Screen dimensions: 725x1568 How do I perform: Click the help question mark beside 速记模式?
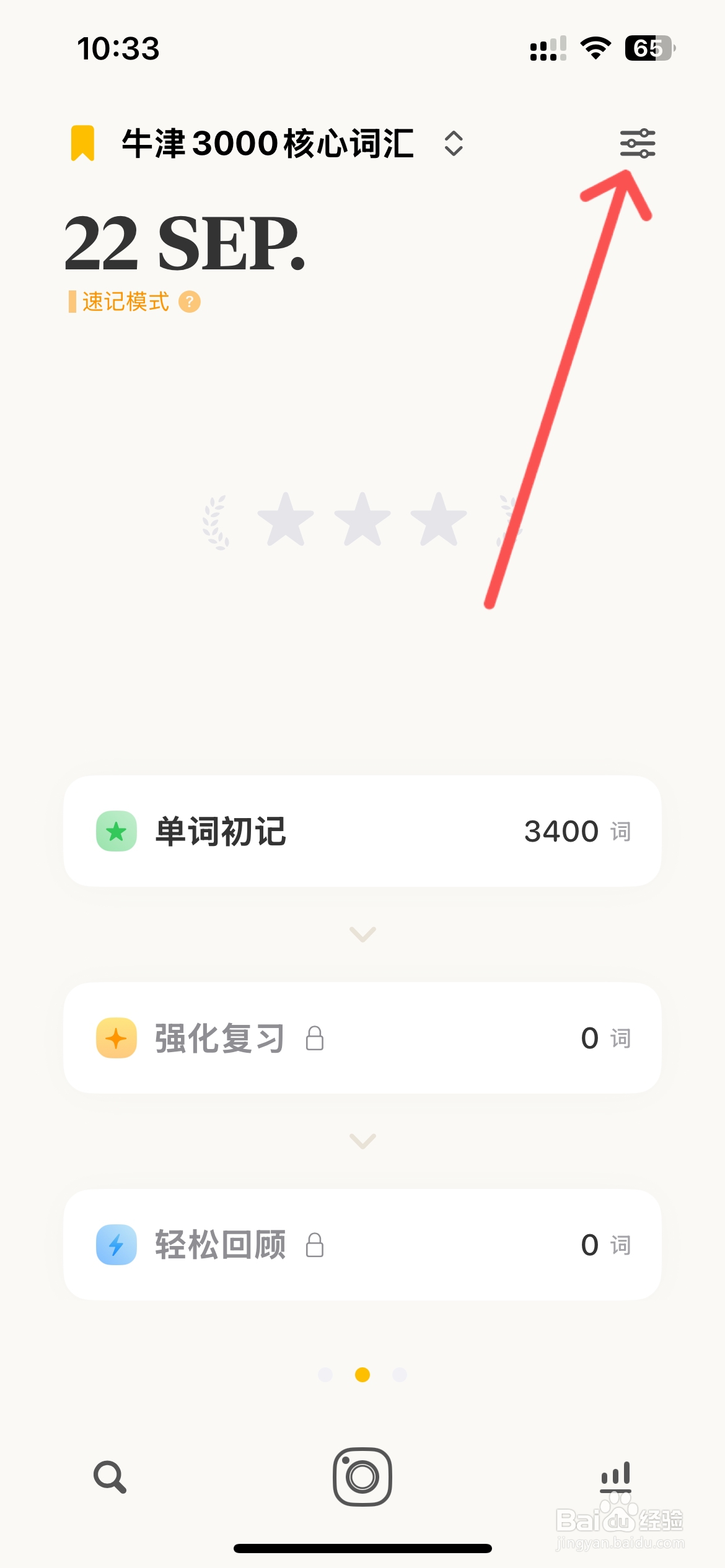pyautogui.click(x=190, y=302)
